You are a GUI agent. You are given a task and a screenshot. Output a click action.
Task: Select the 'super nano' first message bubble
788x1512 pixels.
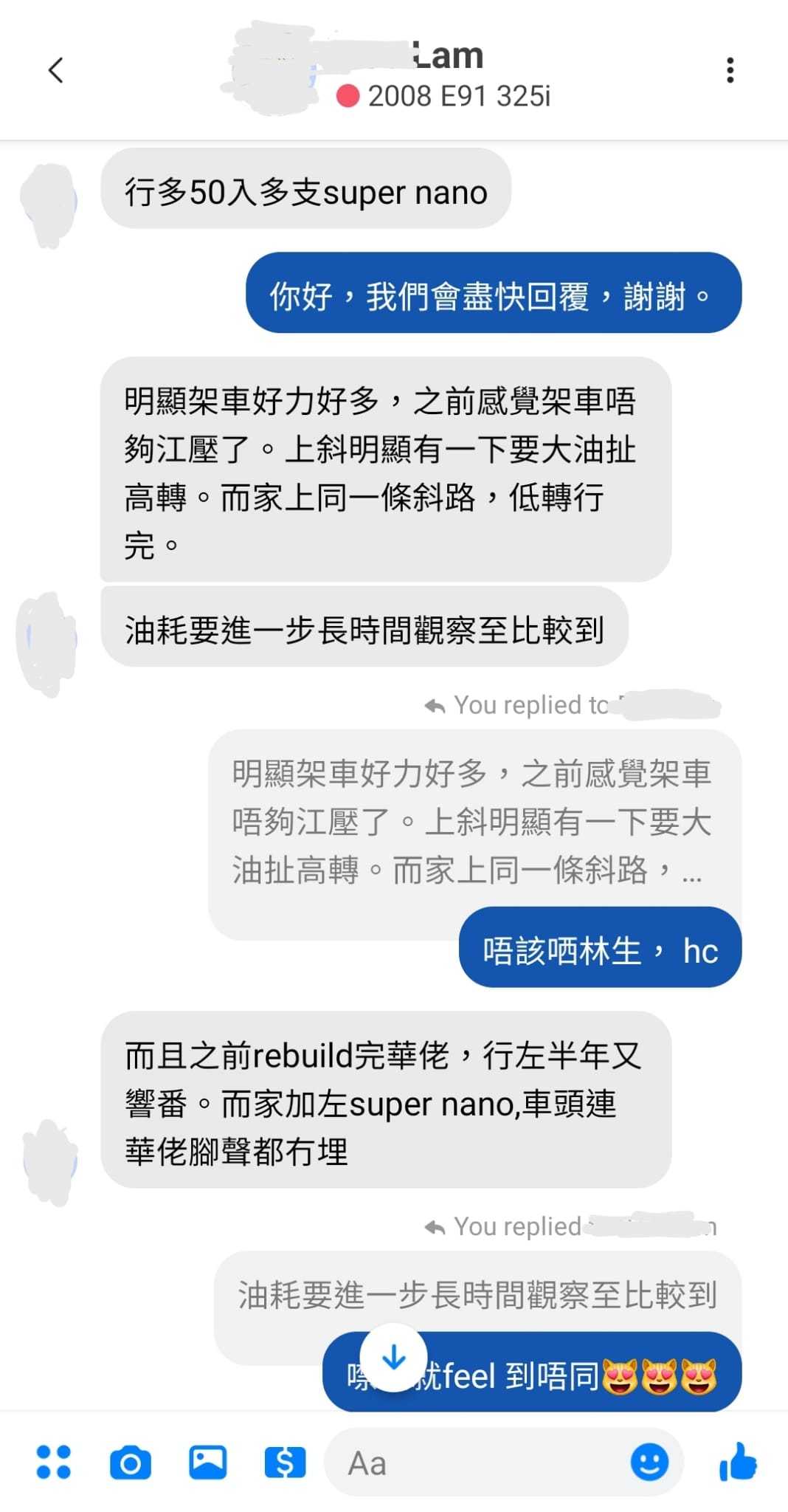pyautogui.click(x=305, y=190)
